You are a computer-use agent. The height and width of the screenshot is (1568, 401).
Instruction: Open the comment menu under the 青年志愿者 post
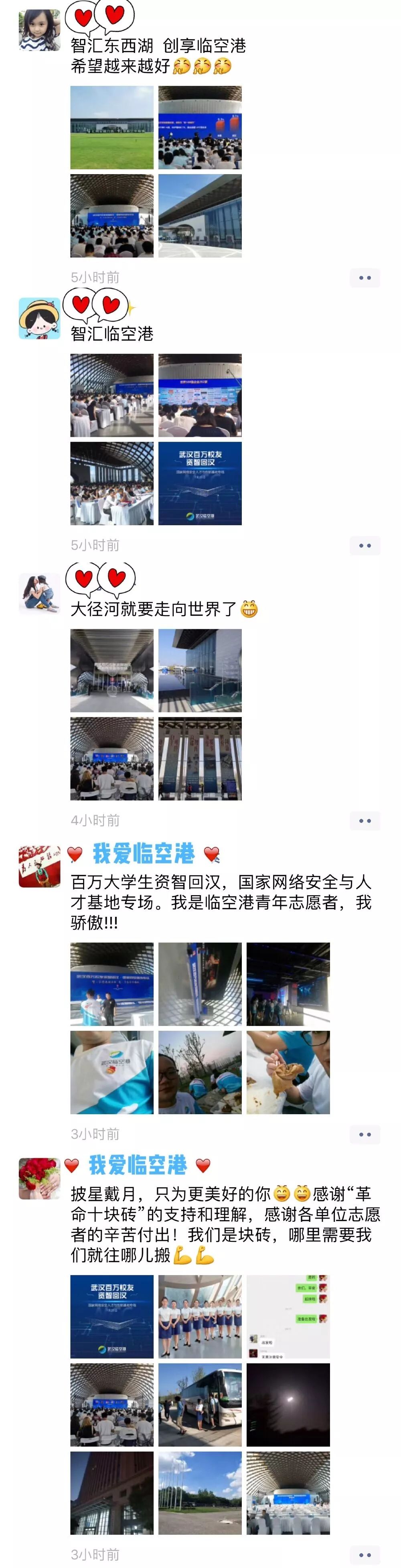[365, 1134]
